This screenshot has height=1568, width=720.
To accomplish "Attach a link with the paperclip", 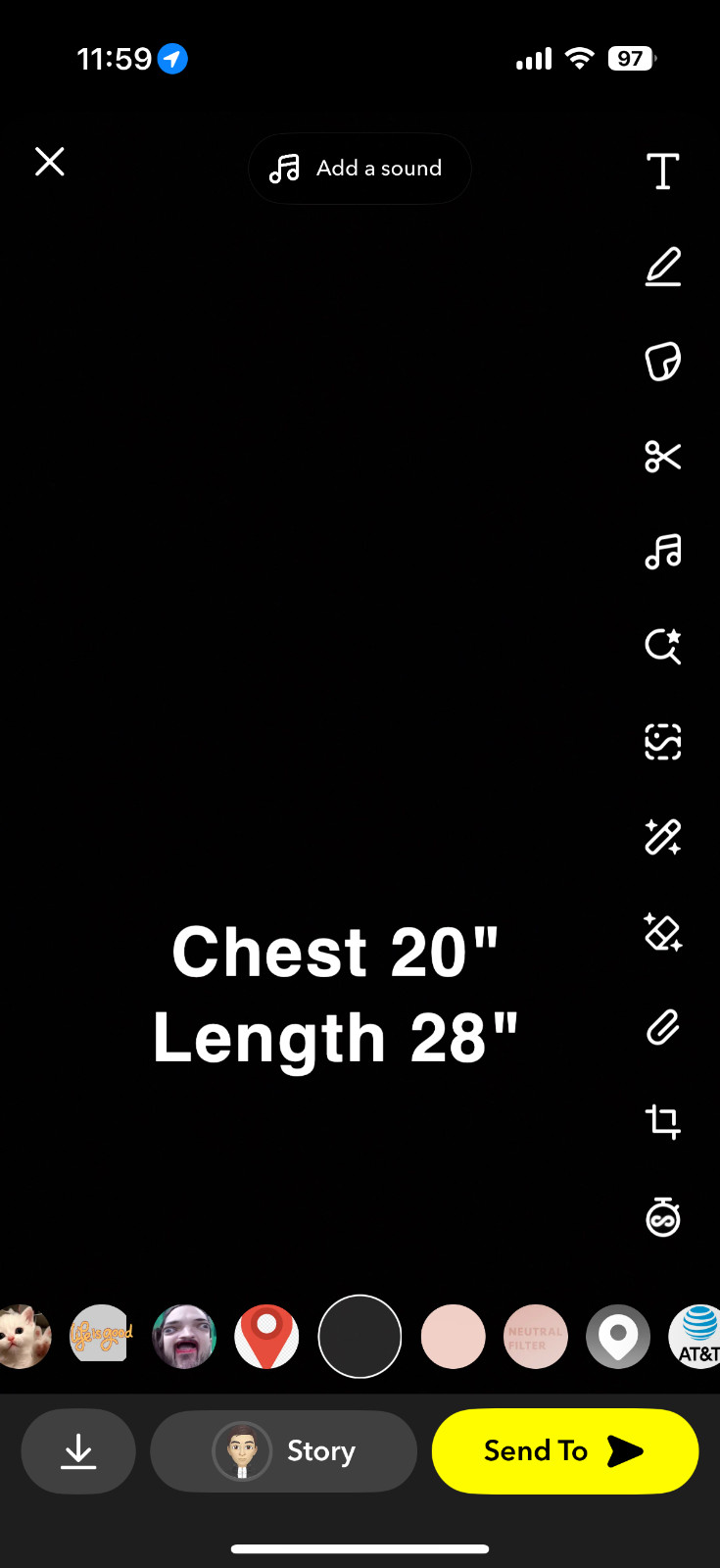I will tap(663, 1028).
